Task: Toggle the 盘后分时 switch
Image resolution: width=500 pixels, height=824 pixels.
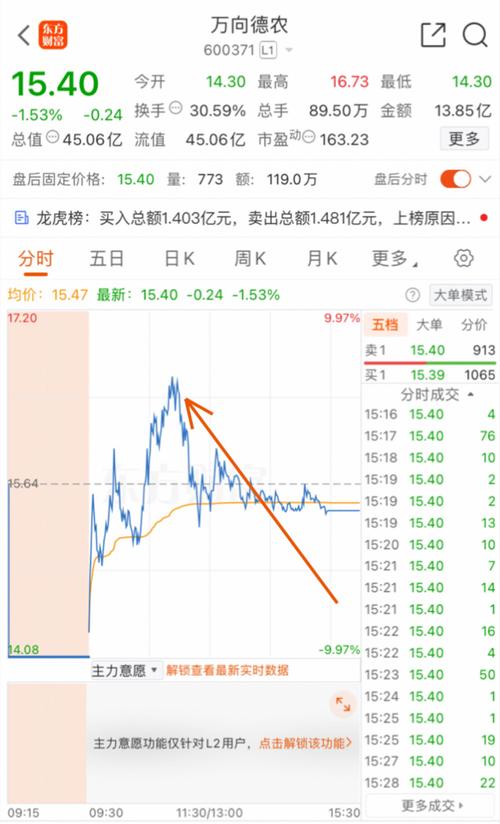Action: [x=456, y=179]
